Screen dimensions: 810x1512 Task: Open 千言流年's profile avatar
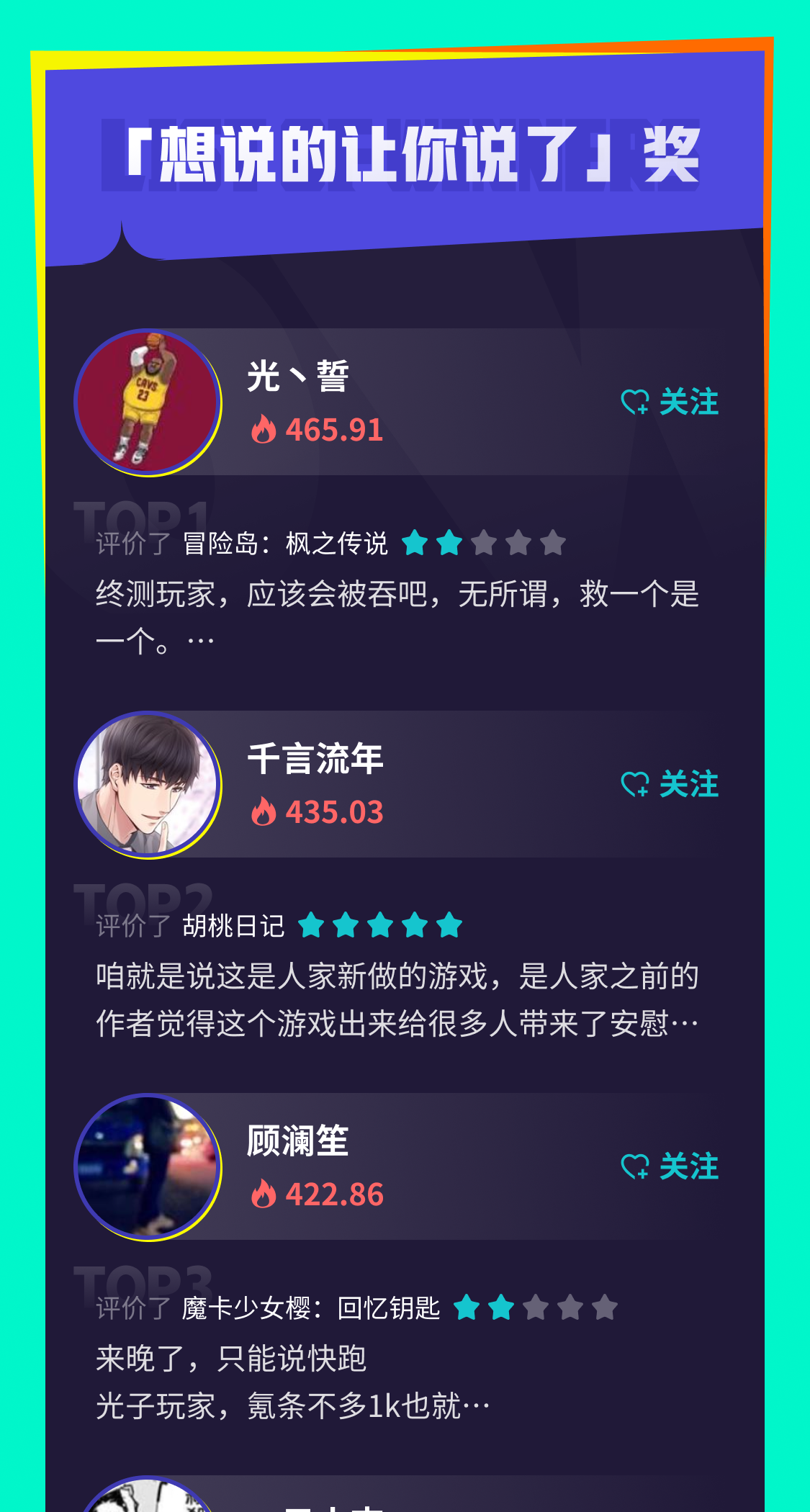(x=147, y=785)
